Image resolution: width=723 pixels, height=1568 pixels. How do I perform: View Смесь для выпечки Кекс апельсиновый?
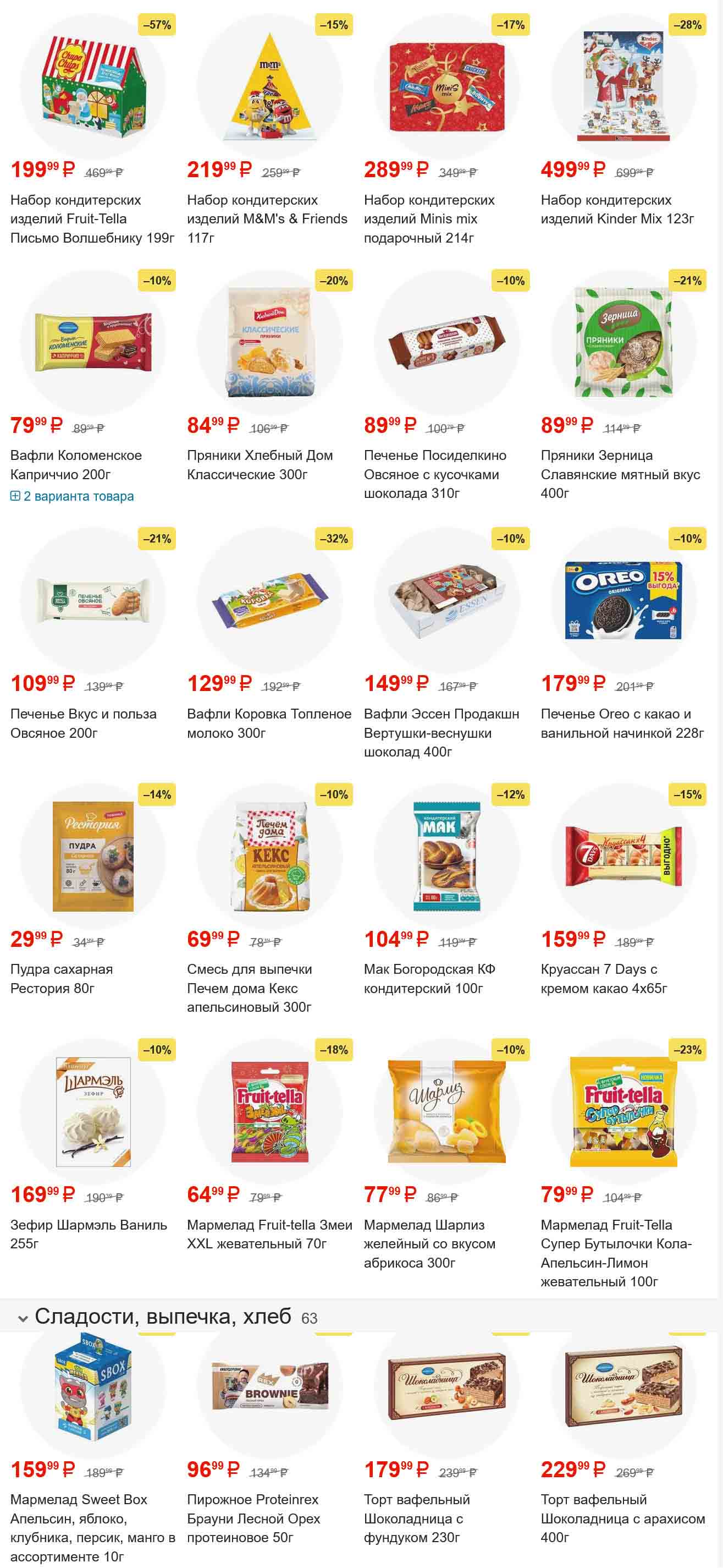tap(249, 988)
